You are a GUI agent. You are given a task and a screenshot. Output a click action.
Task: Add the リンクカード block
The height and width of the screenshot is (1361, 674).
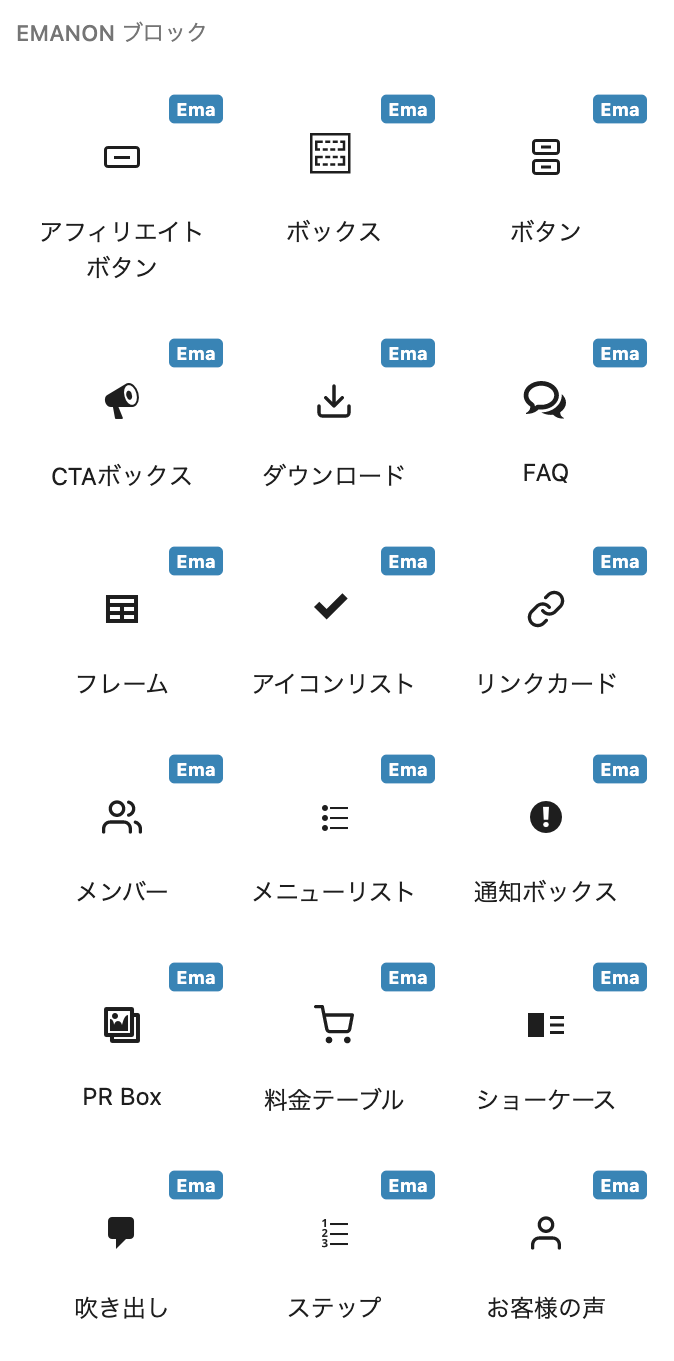[x=546, y=626]
